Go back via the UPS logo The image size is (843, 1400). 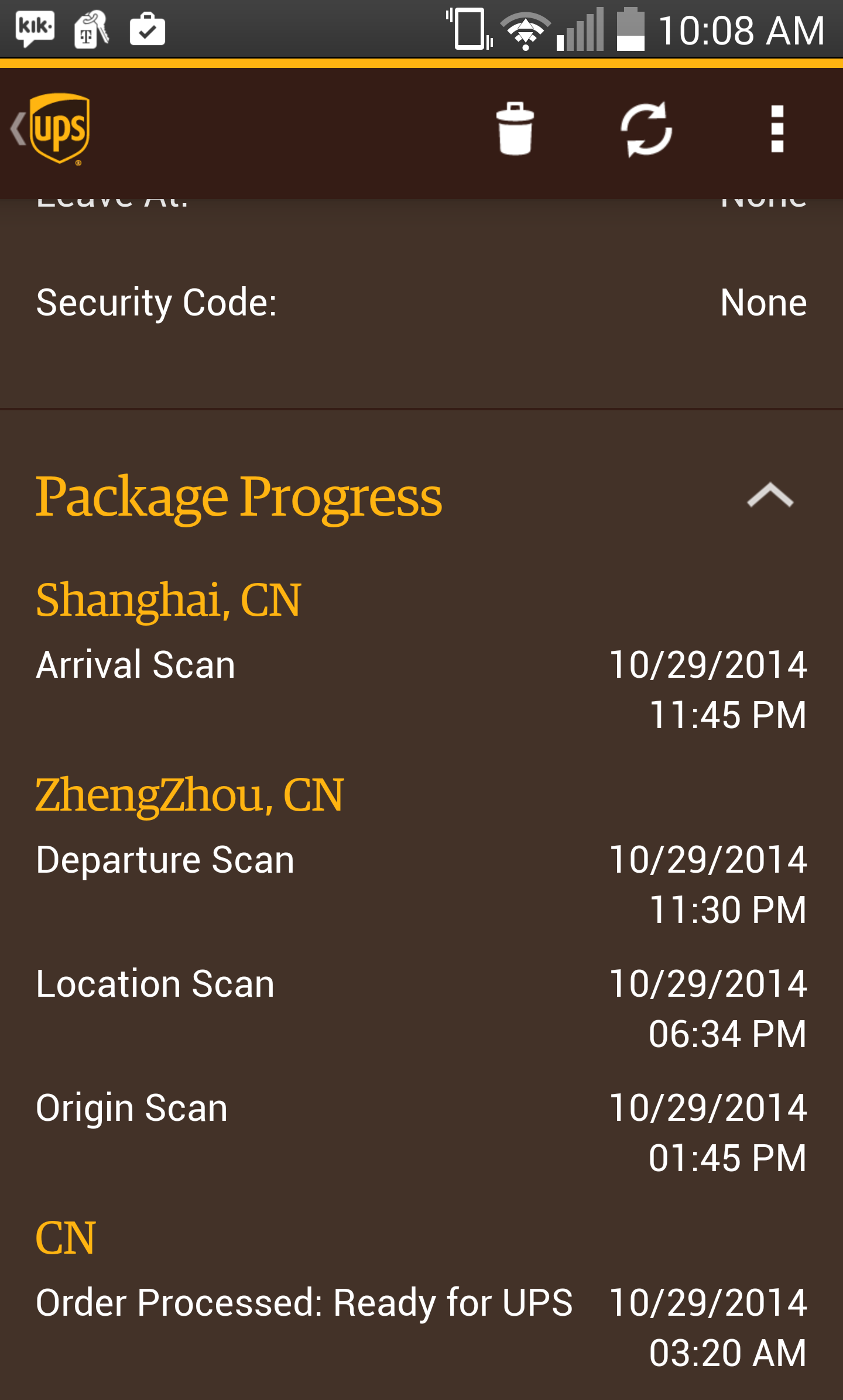51,129
